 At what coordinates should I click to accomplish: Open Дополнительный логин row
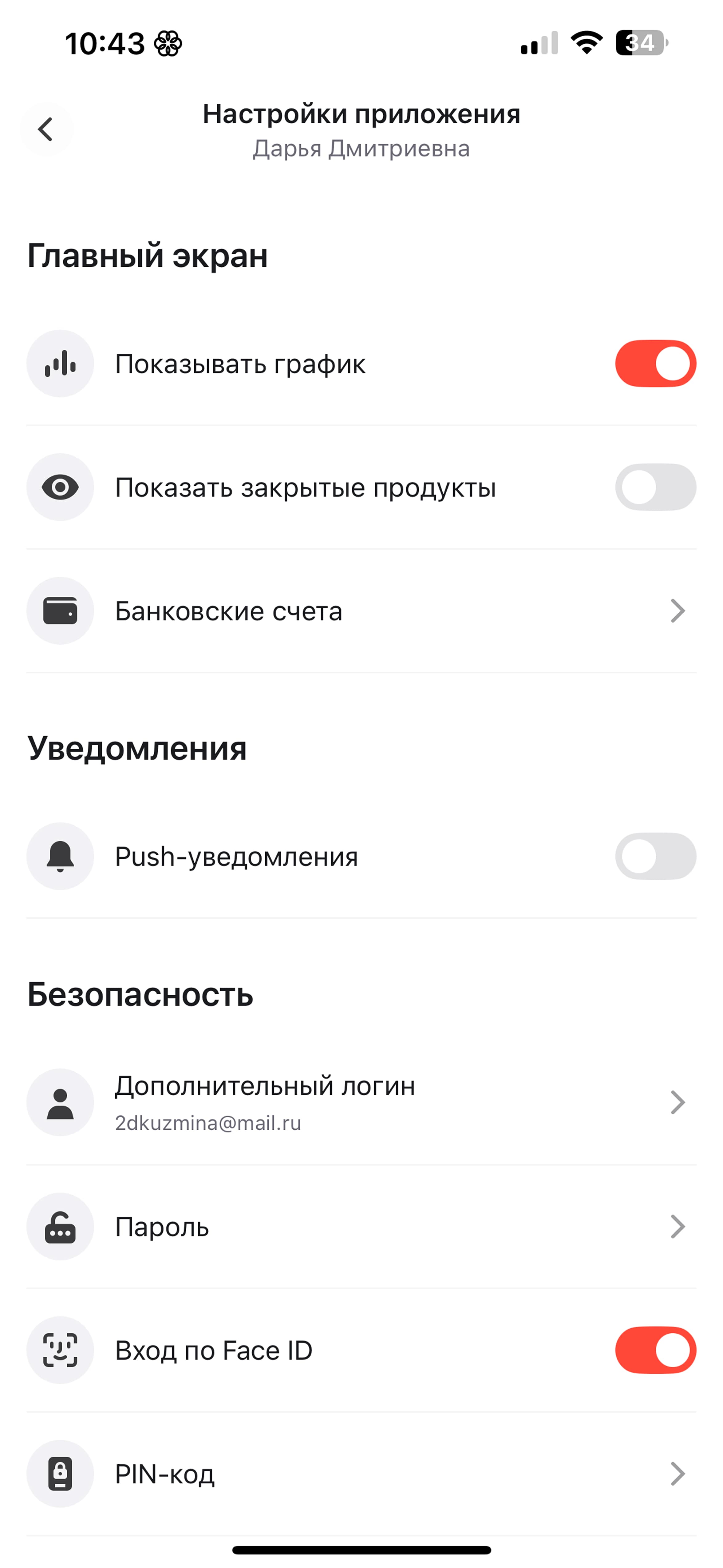[x=361, y=1102]
